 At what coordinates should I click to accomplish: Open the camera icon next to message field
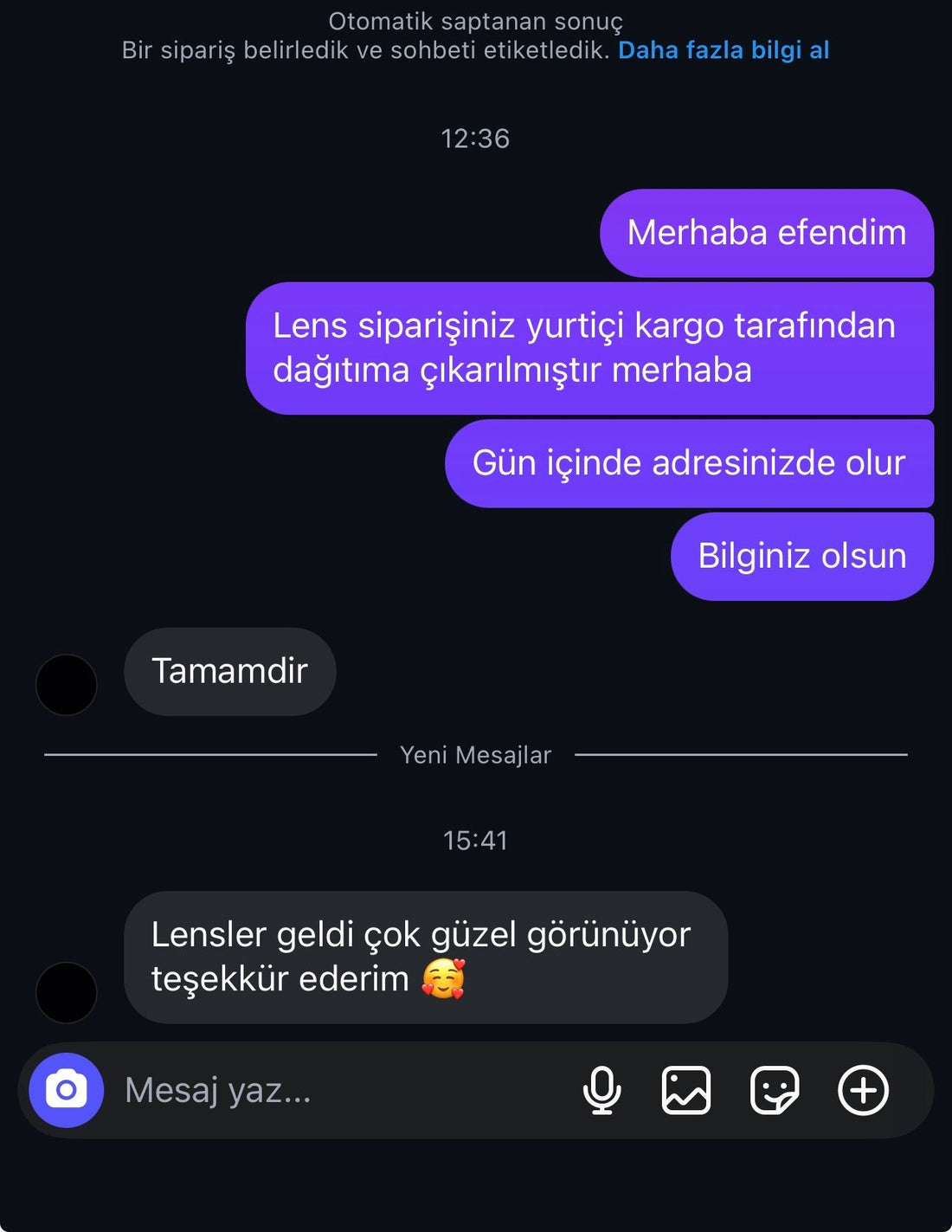point(68,1090)
